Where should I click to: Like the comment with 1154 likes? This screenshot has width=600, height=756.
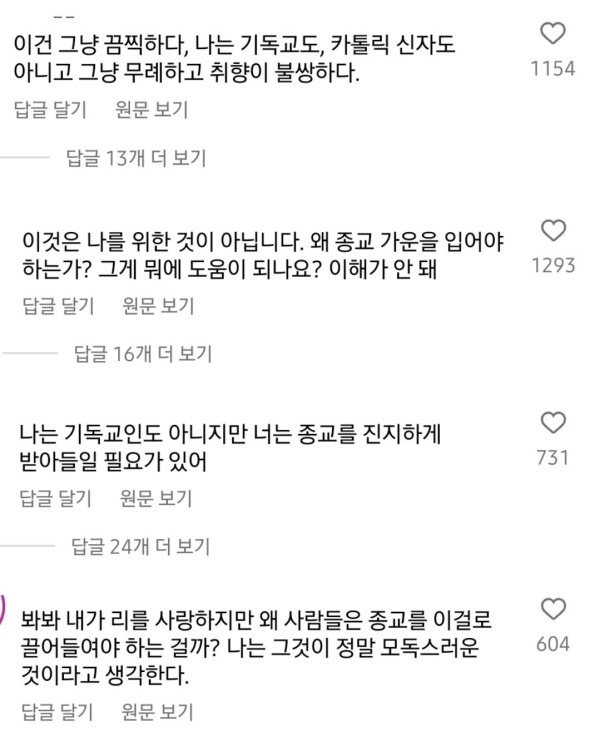click(x=552, y=35)
